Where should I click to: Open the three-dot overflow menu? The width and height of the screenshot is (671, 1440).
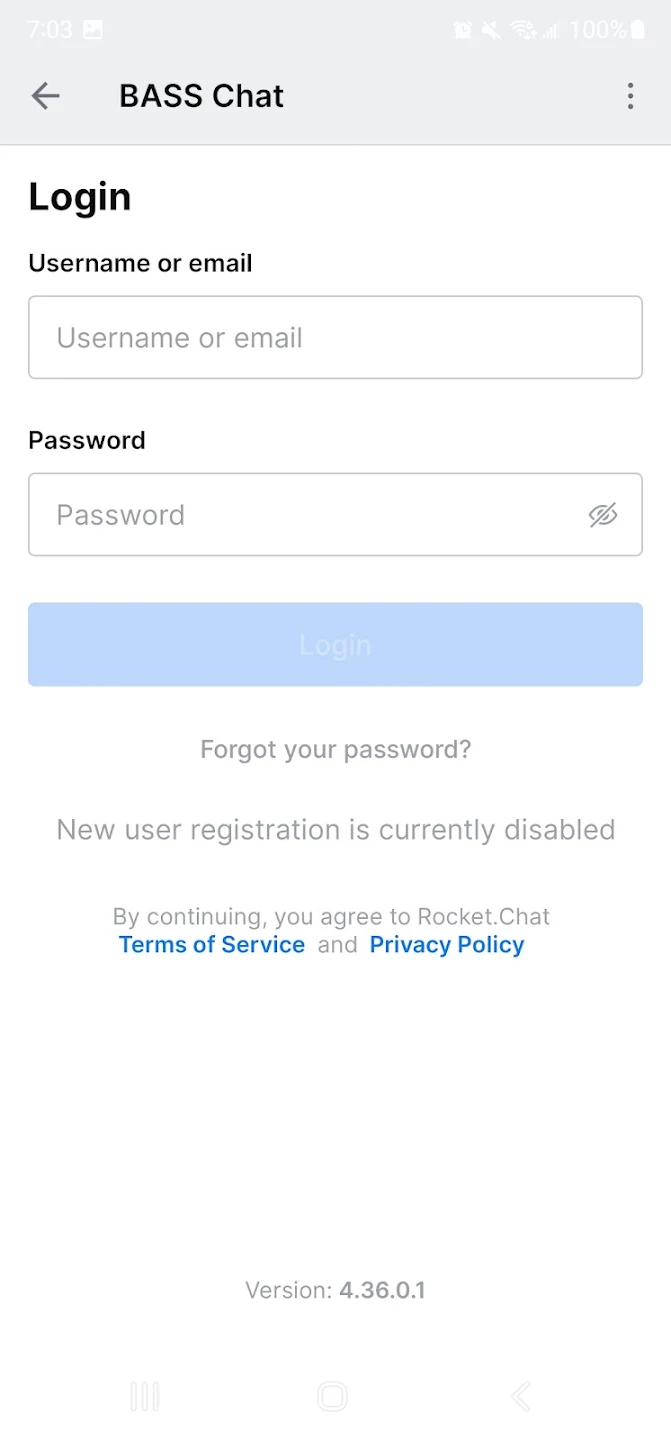[x=630, y=96]
